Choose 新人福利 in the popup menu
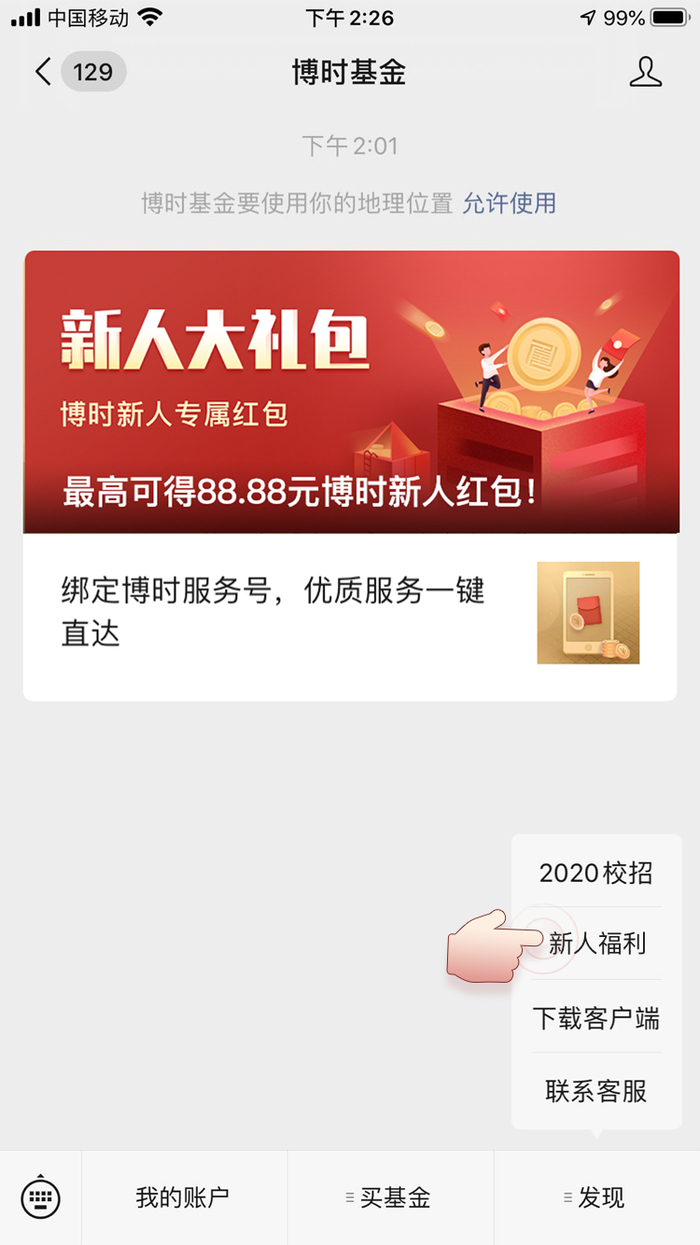The image size is (700, 1245). 597,944
